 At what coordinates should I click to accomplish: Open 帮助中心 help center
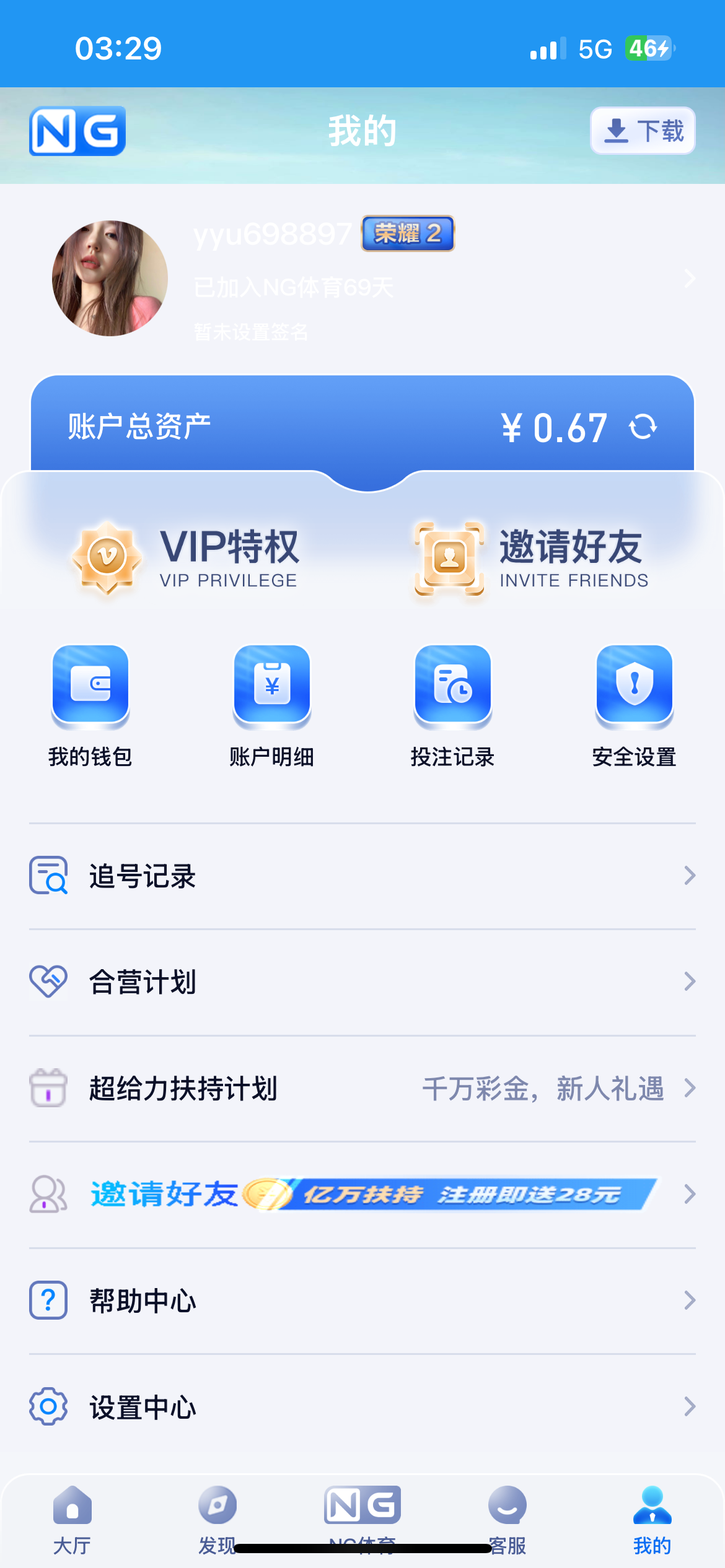click(362, 1300)
